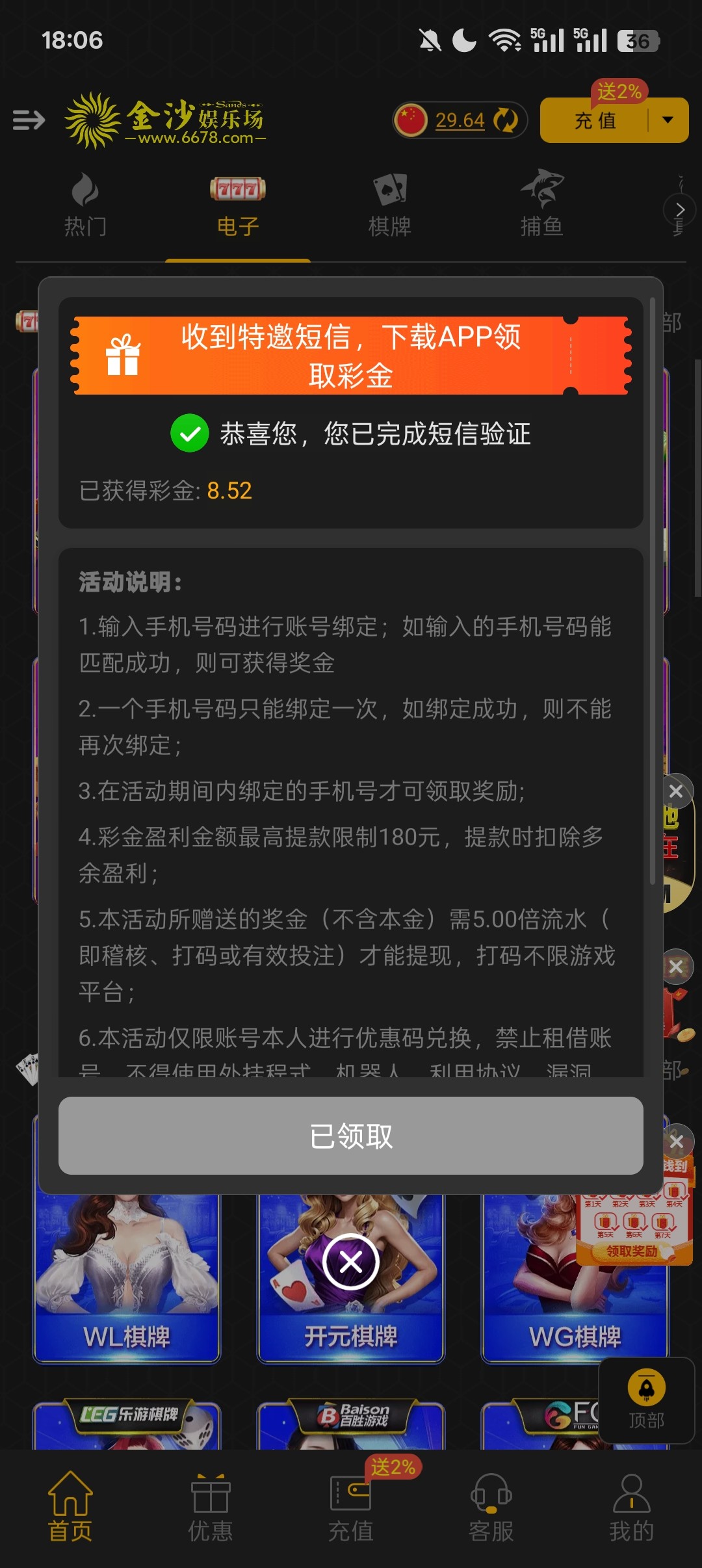Tap the 已领取 button
The image size is (702, 1568).
[x=351, y=1136]
